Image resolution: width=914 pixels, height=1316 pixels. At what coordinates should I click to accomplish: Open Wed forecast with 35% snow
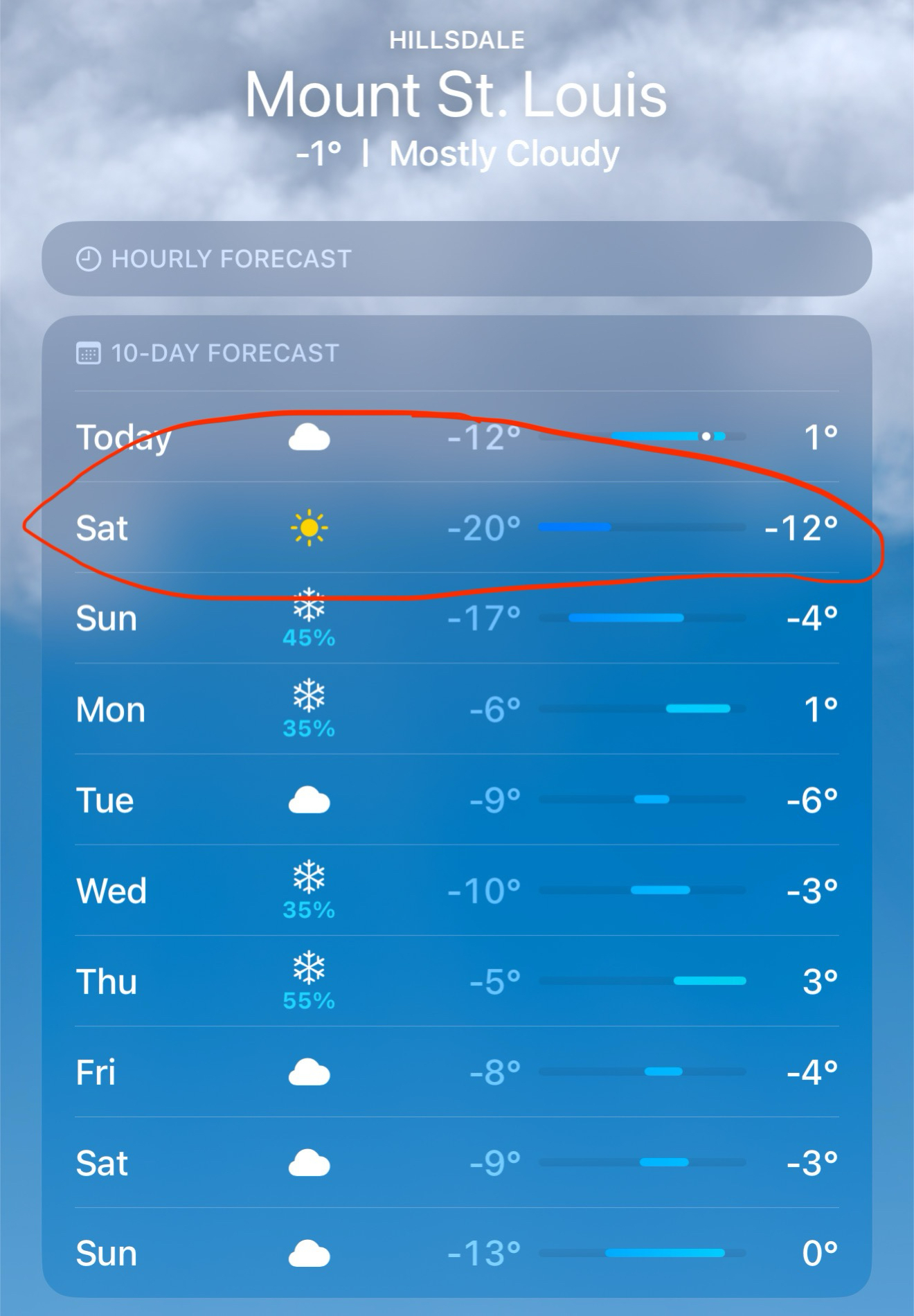[456, 891]
